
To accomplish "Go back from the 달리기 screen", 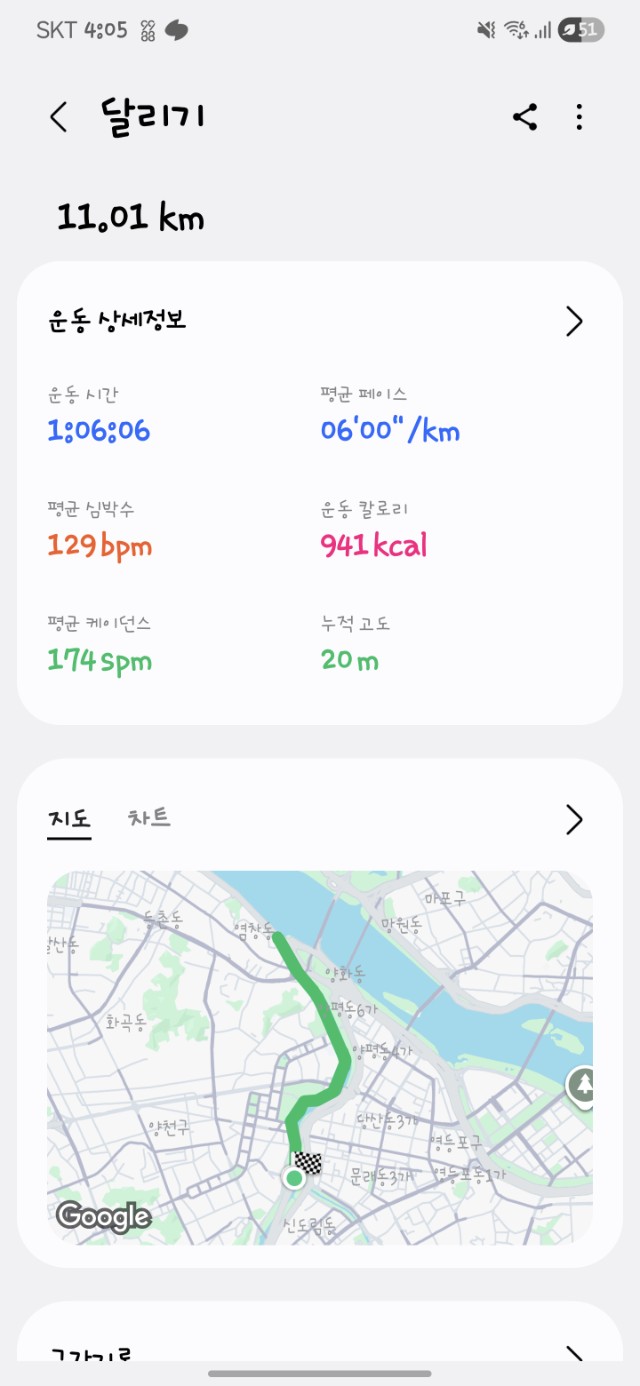I will point(58,117).
